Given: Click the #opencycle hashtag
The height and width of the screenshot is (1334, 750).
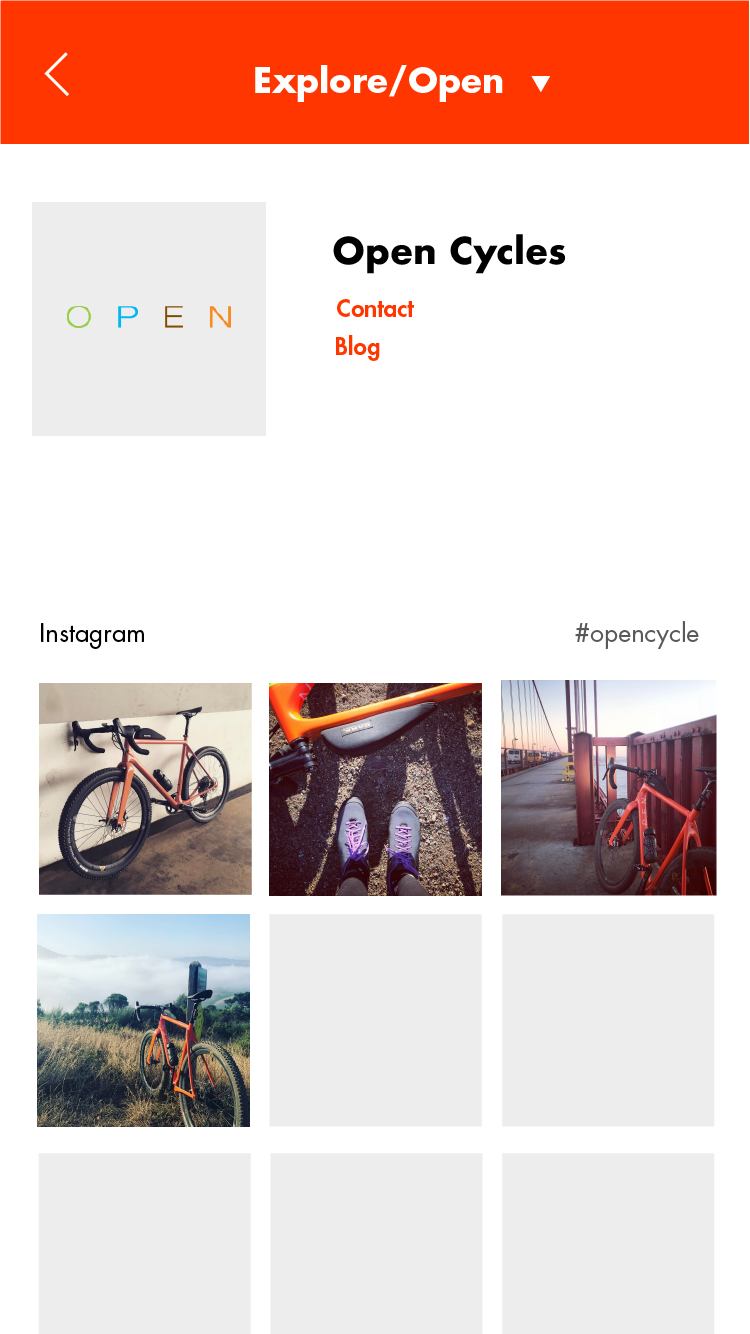Looking at the screenshot, I should coord(638,633).
